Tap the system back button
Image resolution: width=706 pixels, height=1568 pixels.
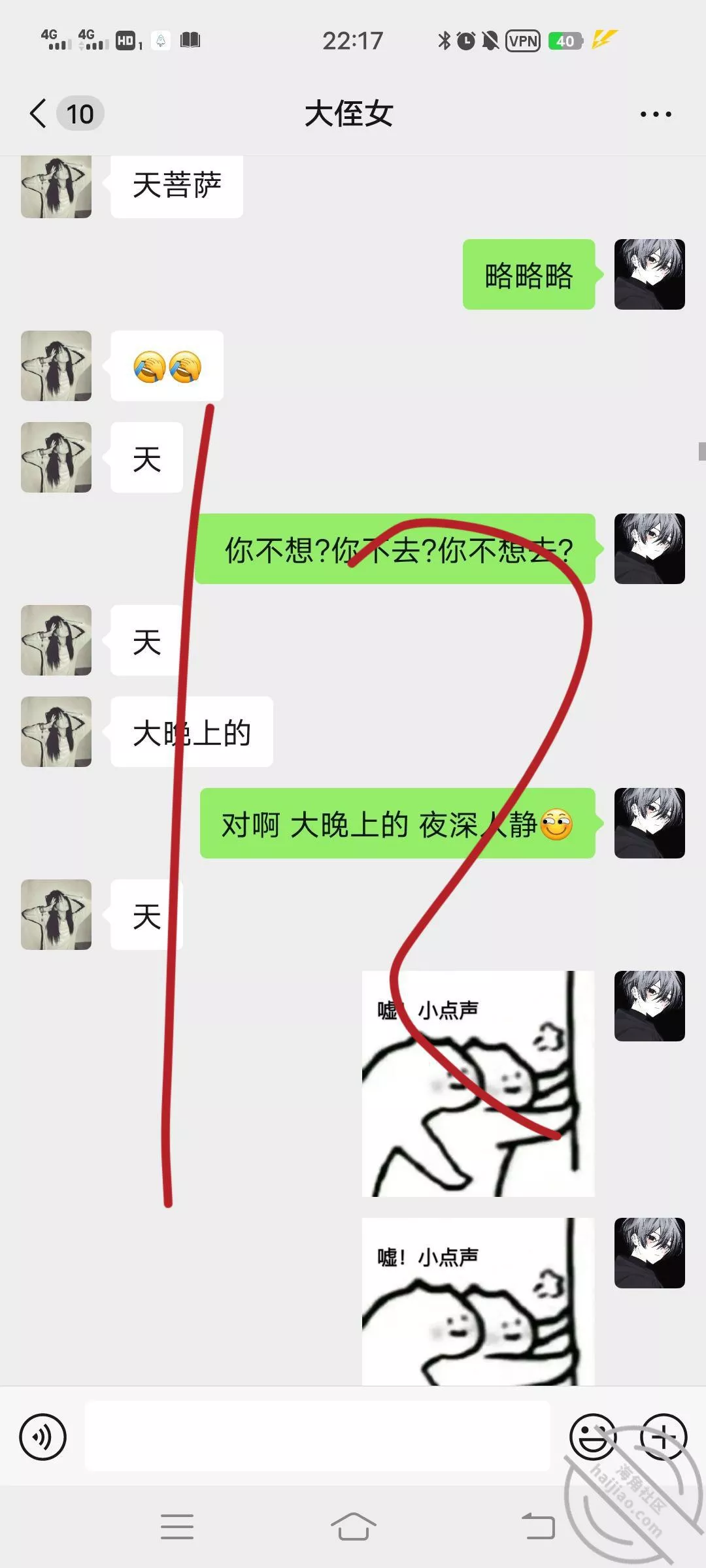point(538,1527)
